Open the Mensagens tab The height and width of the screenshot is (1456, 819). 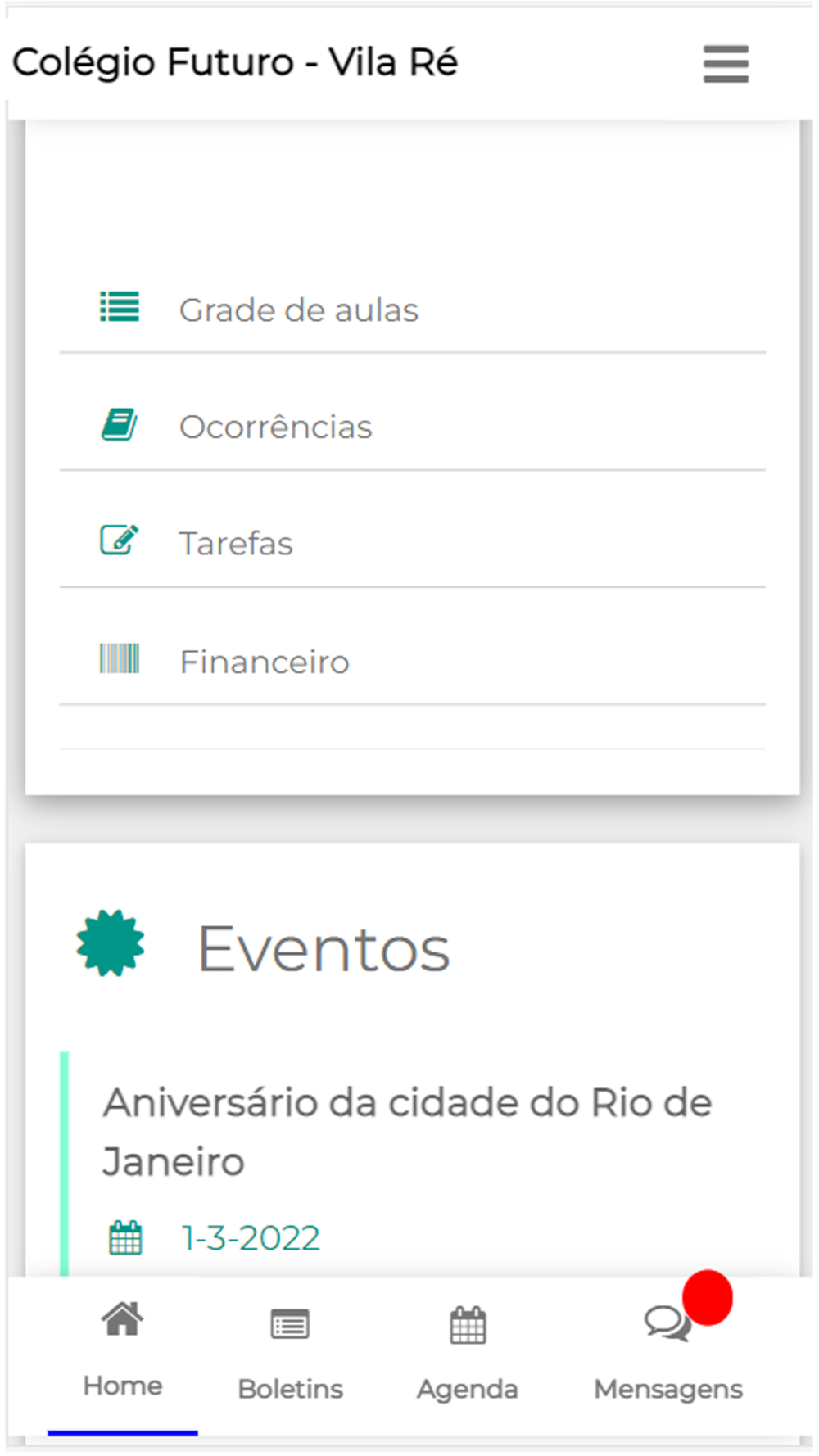point(668,1353)
